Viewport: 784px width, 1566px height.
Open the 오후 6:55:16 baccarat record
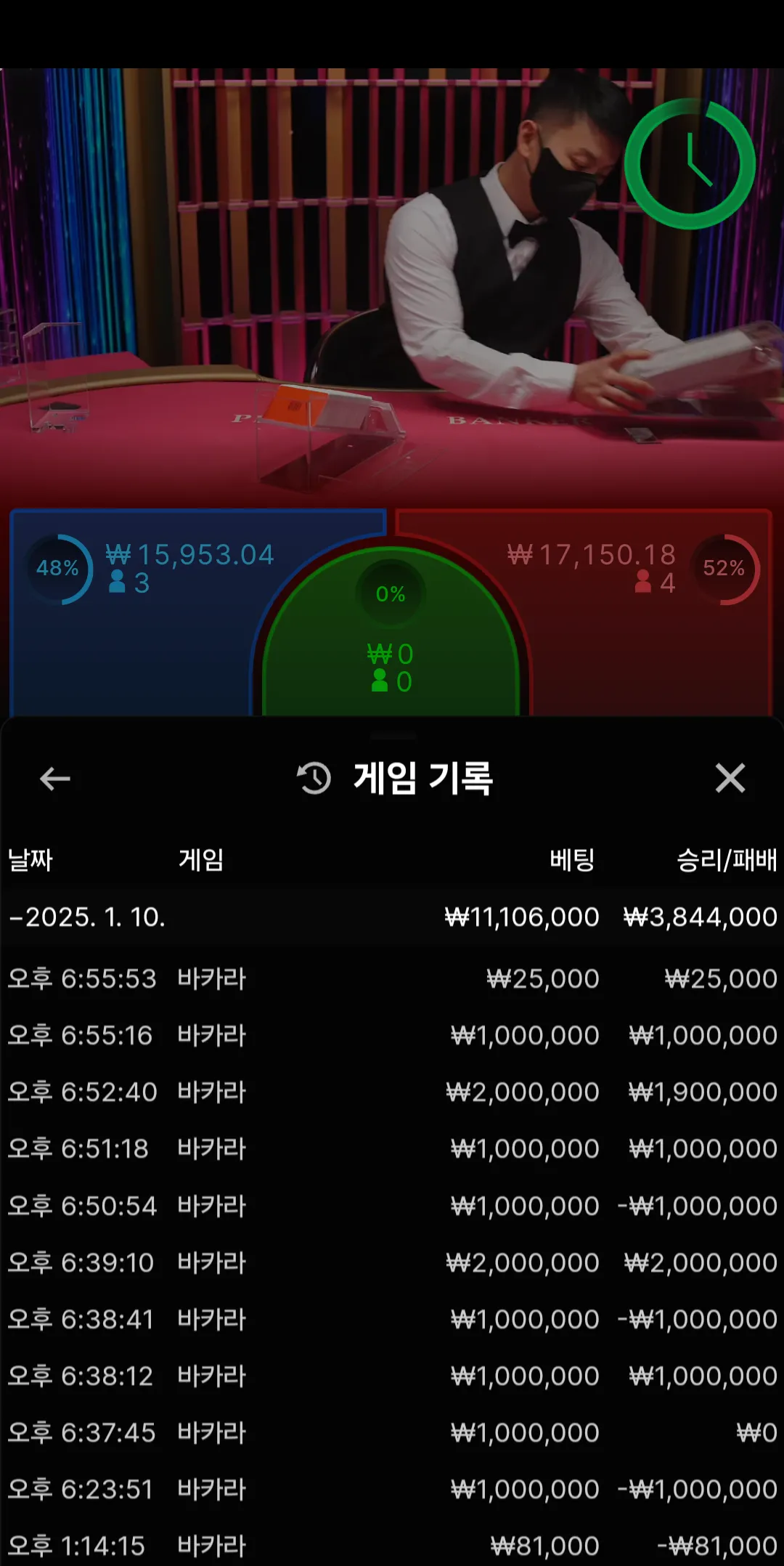(392, 1035)
